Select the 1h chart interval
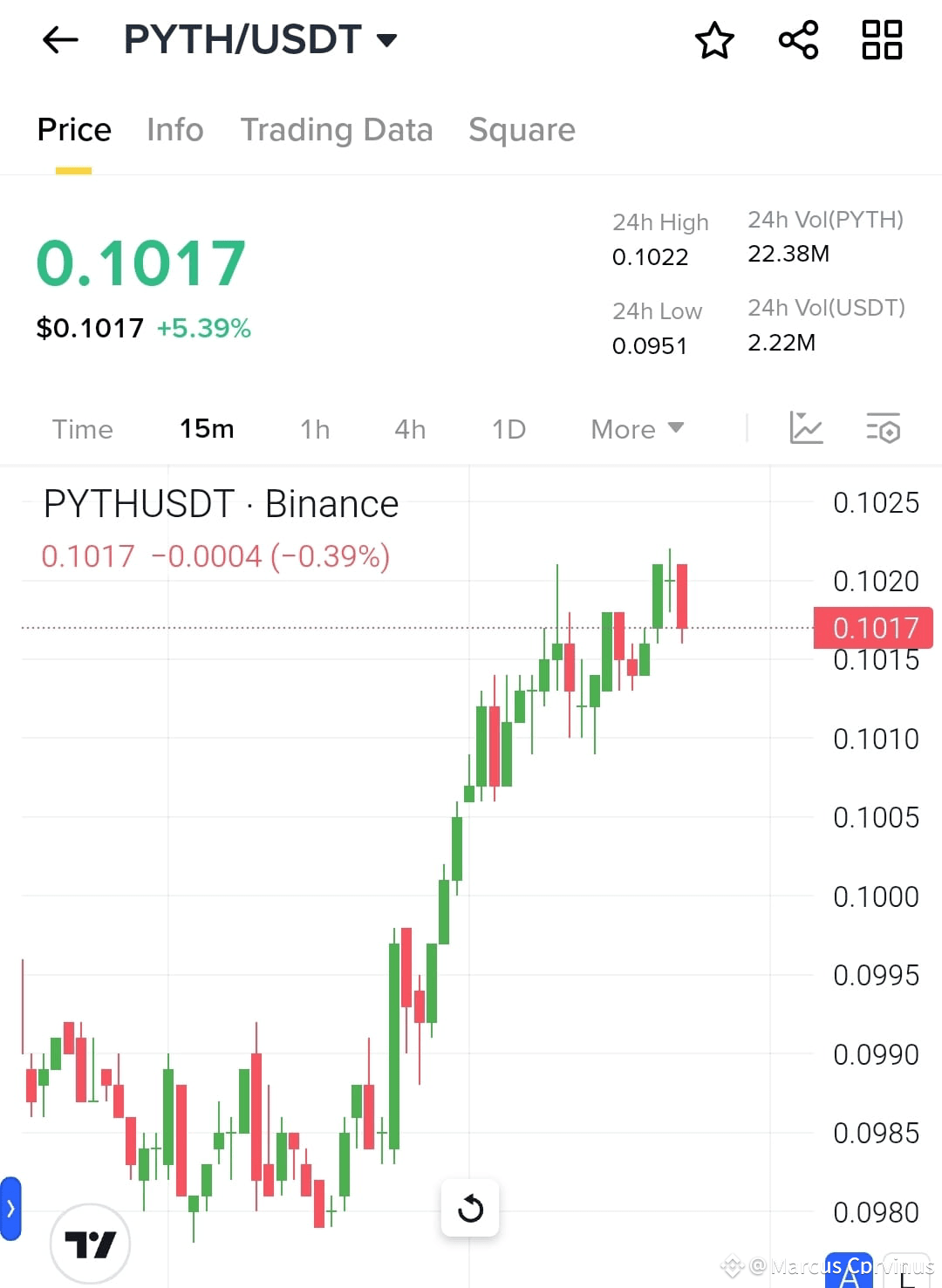The image size is (942, 1288). pos(315,428)
